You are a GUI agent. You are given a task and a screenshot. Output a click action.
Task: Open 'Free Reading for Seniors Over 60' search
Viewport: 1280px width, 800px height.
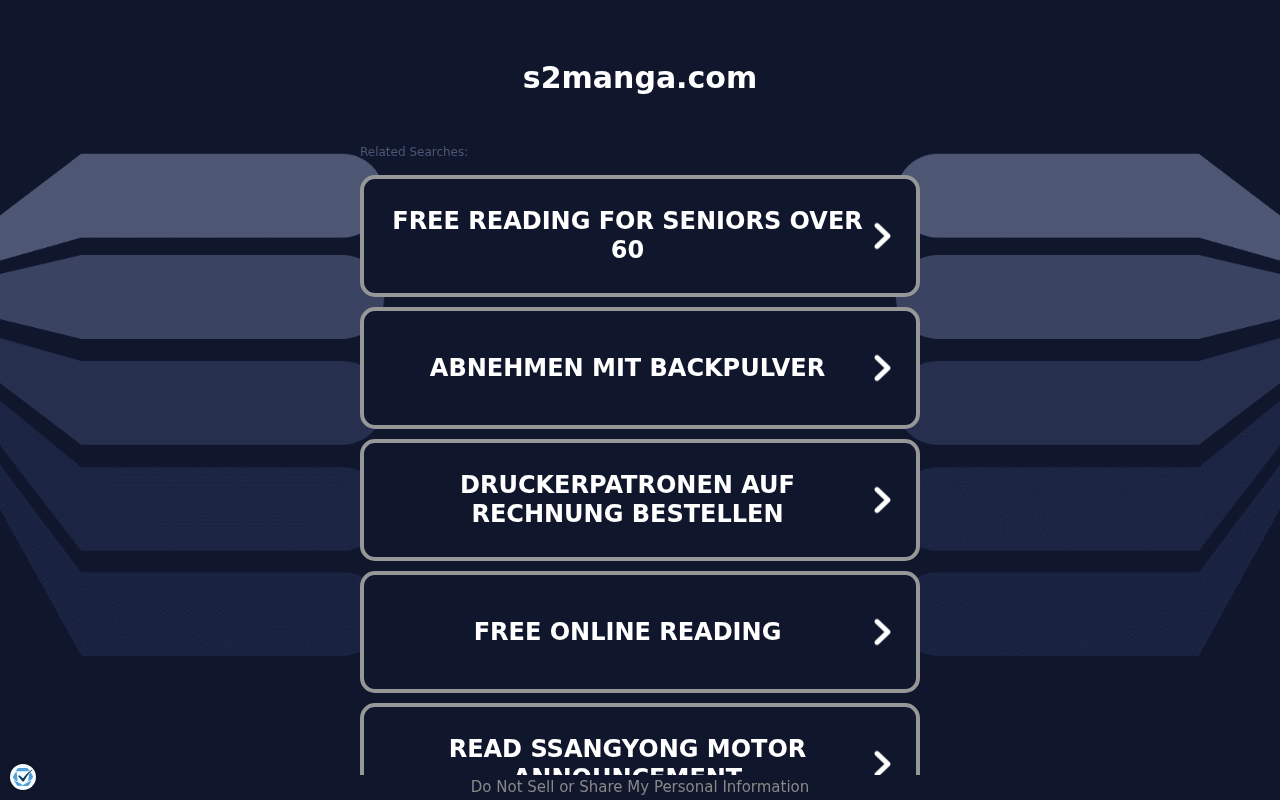click(640, 236)
